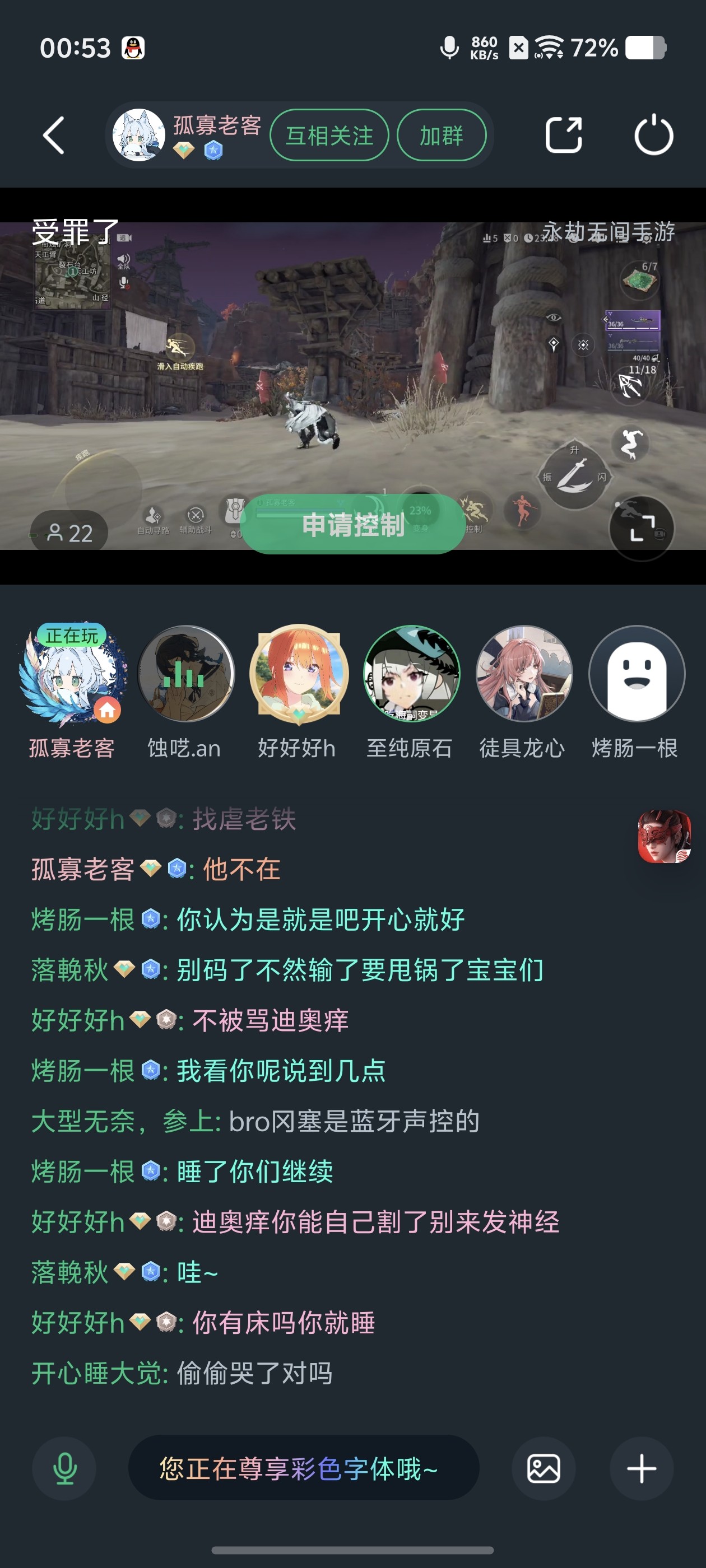
Task: View 徒具龙心's profile avatar
Action: pyautogui.click(x=524, y=674)
